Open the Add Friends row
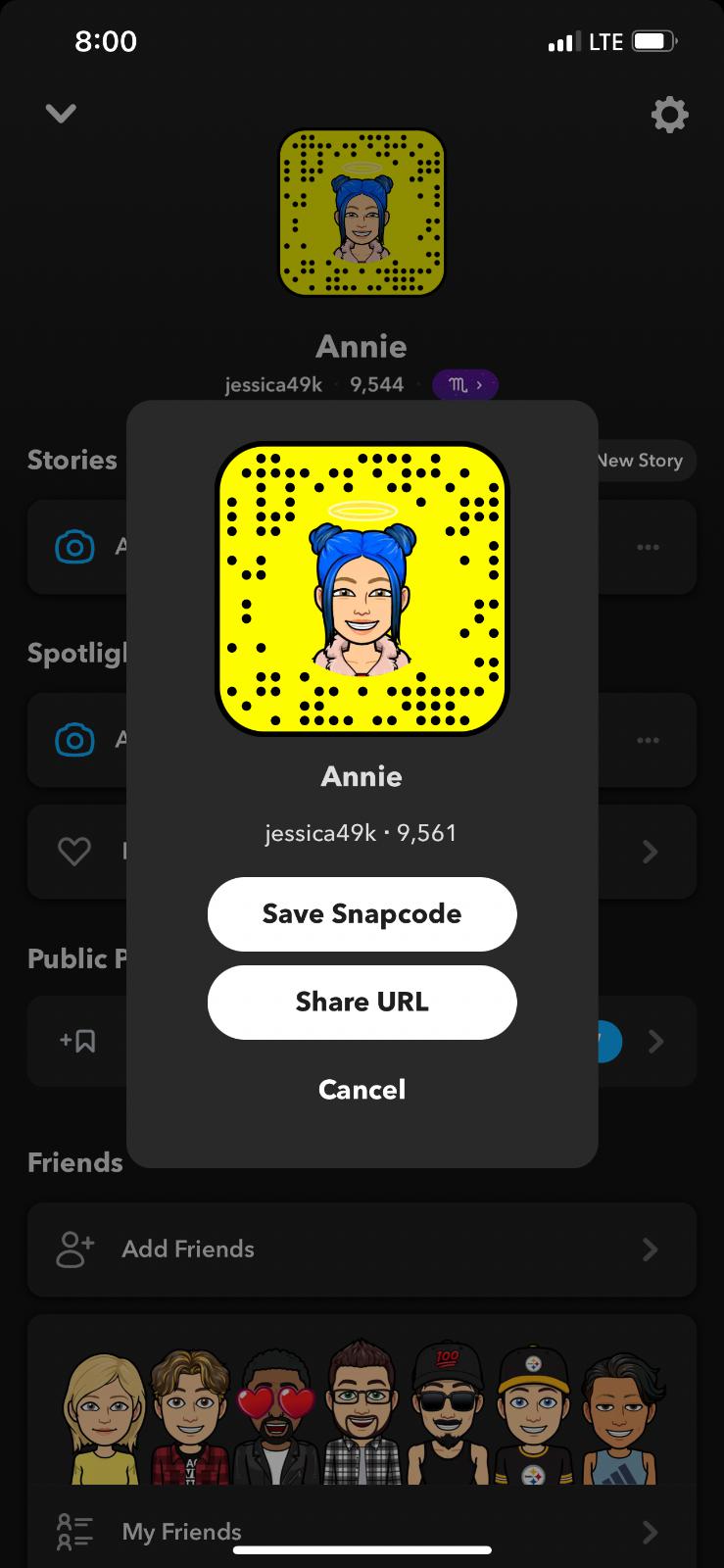The image size is (724, 1568). point(362,1249)
